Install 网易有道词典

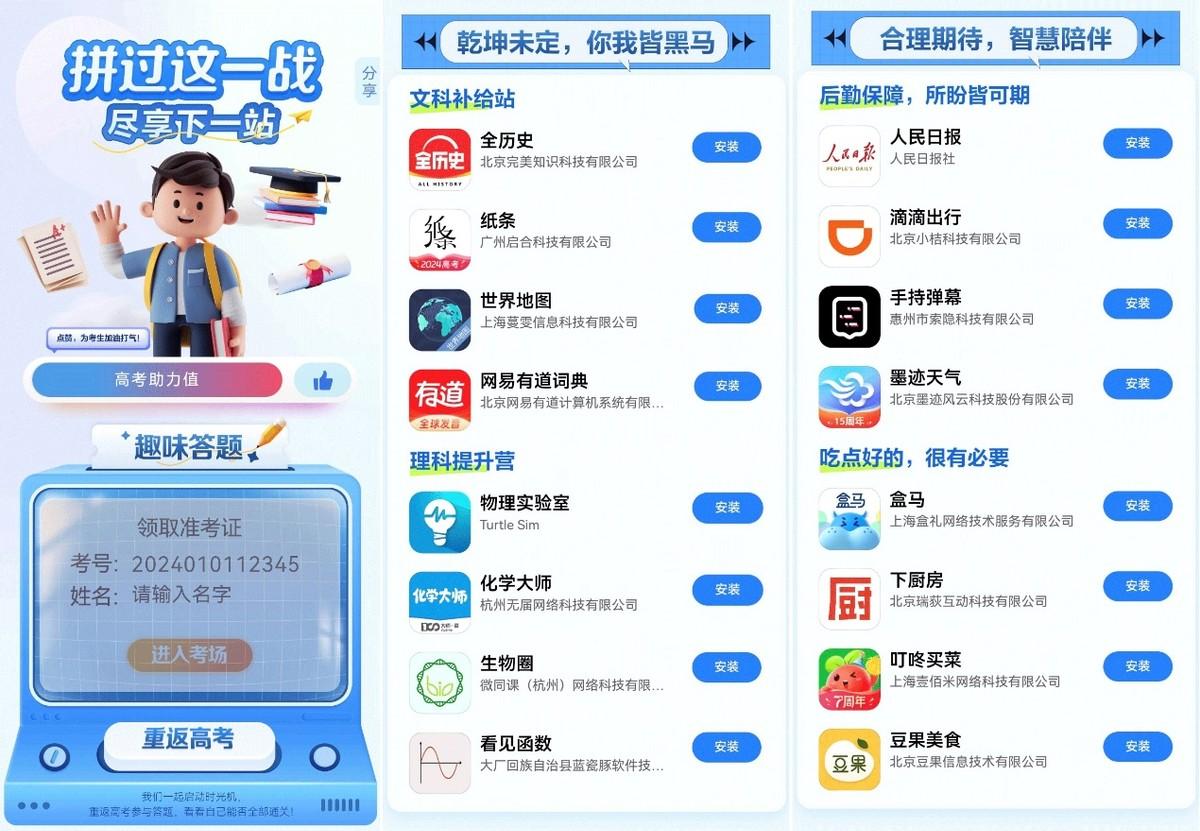(726, 386)
